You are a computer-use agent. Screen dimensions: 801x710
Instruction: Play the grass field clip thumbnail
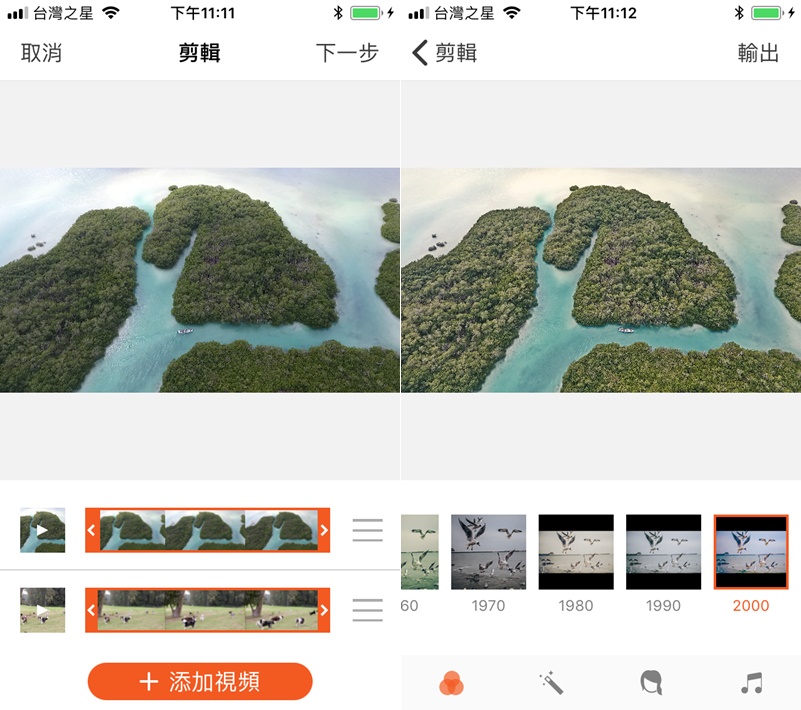point(43,610)
